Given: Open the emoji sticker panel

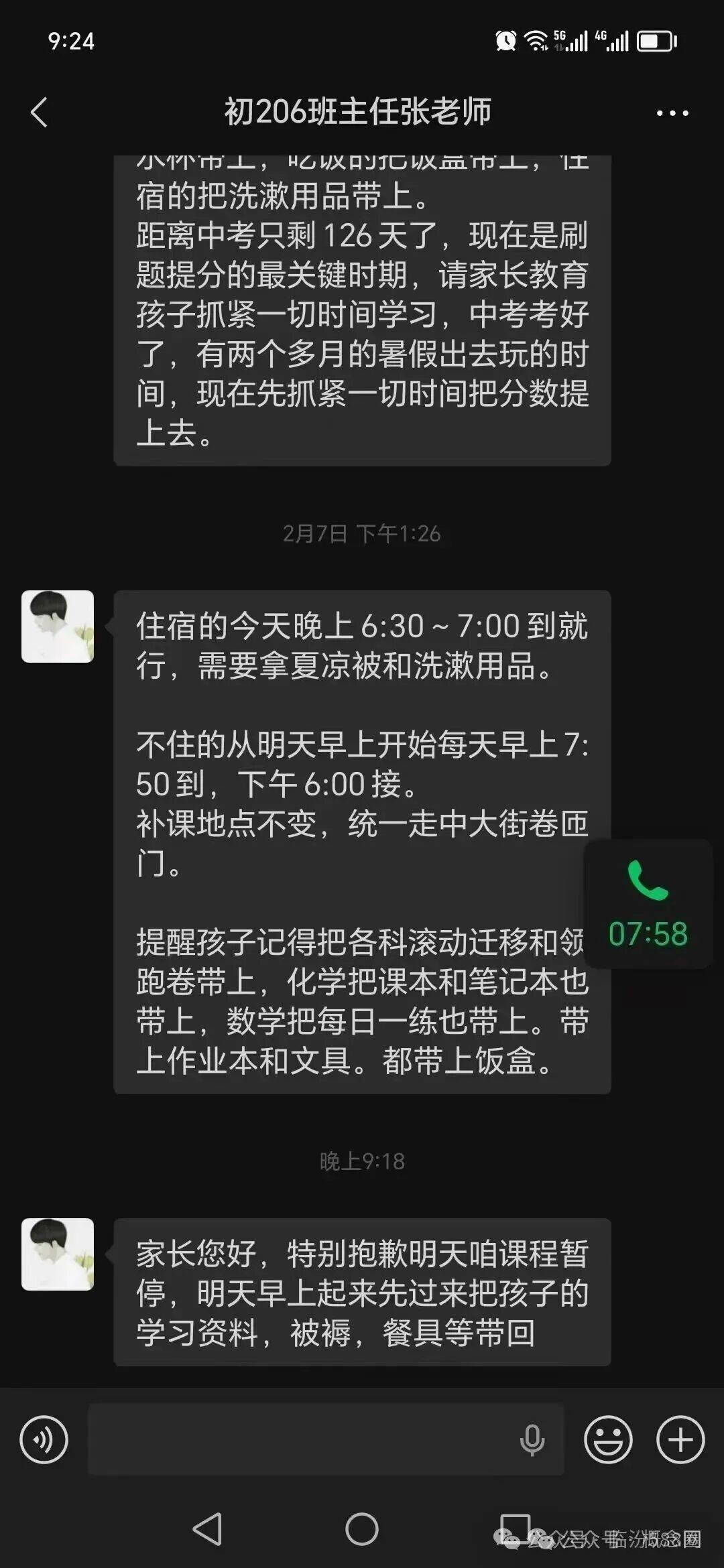Looking at the screenshot, I should 608,1439.
